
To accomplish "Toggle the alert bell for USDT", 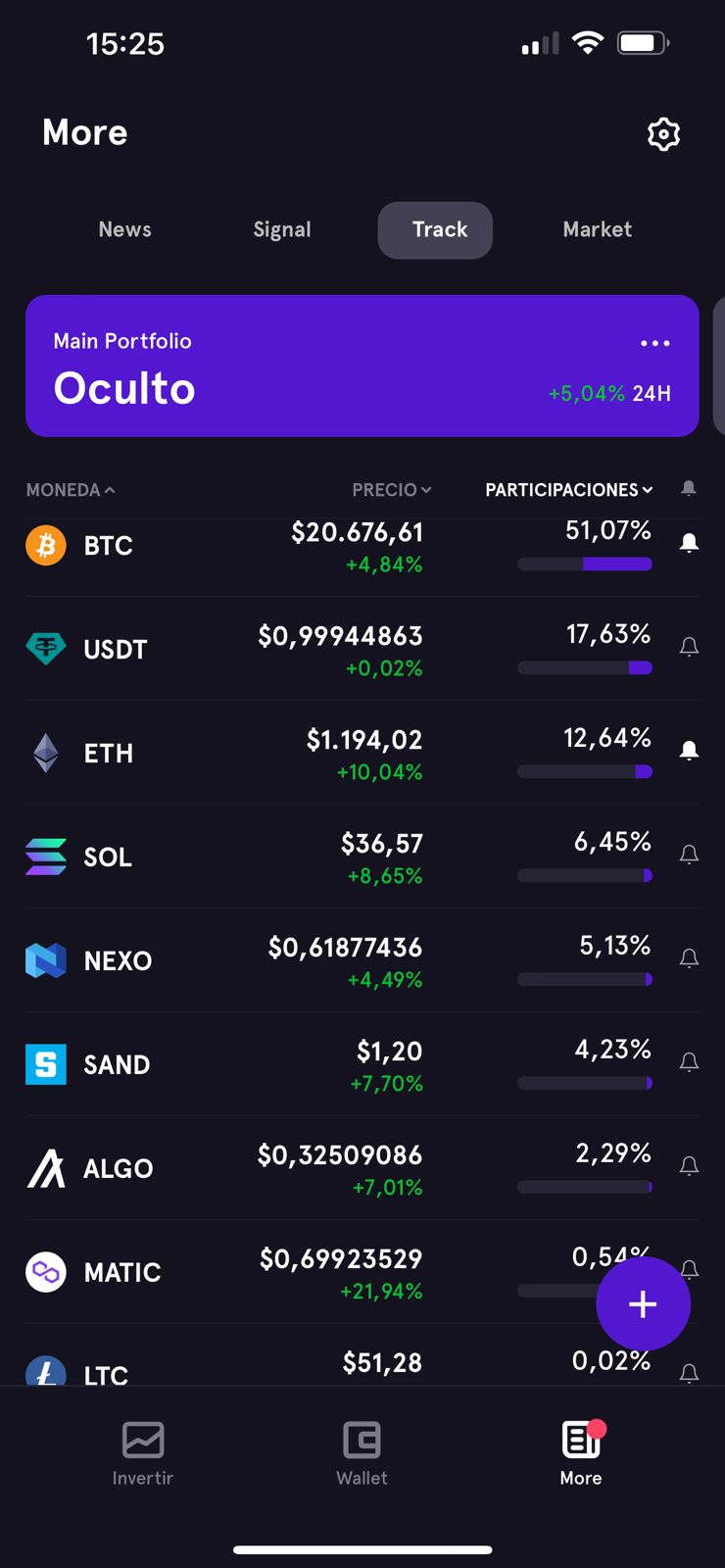I will pyautogui.click(x=689, y=647).
